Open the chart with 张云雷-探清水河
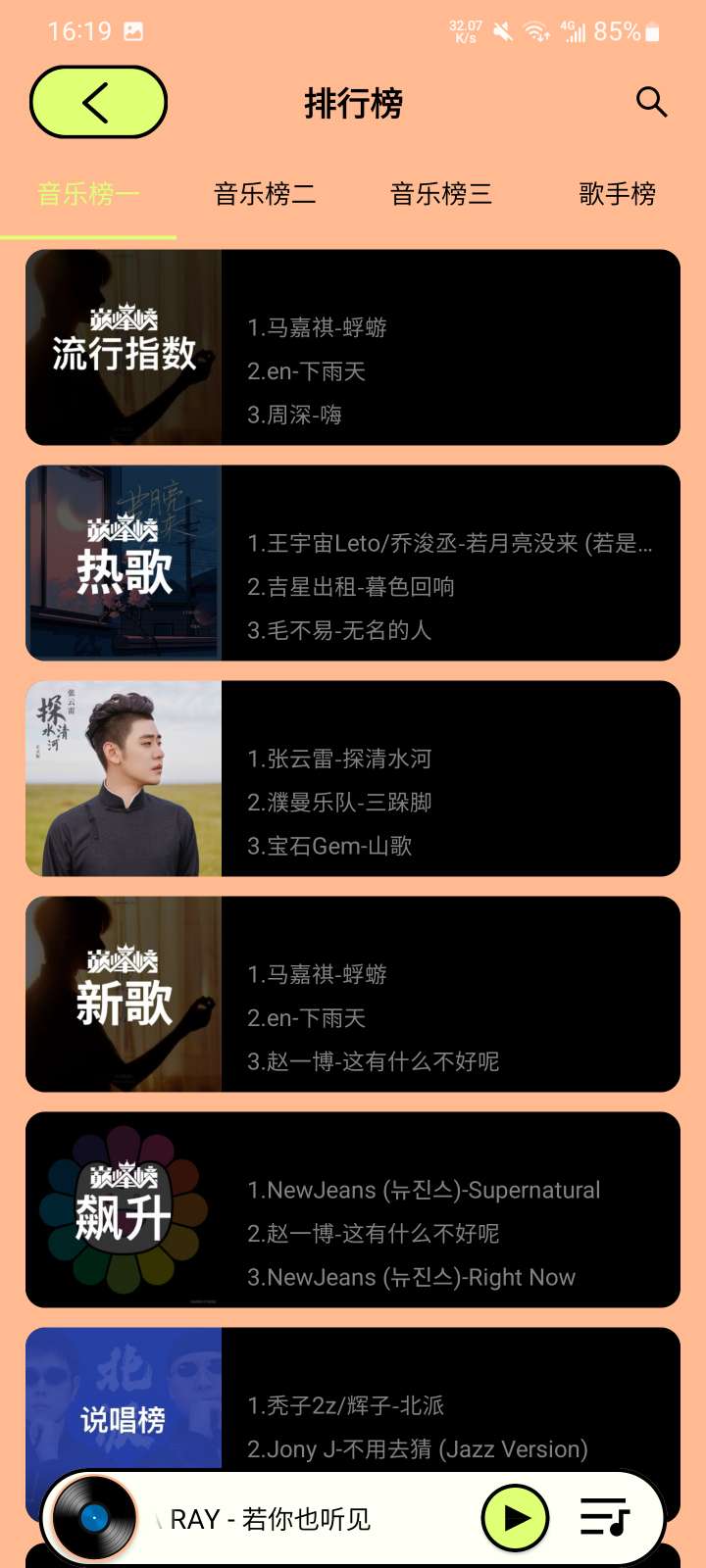 click(x=353, y=779)
